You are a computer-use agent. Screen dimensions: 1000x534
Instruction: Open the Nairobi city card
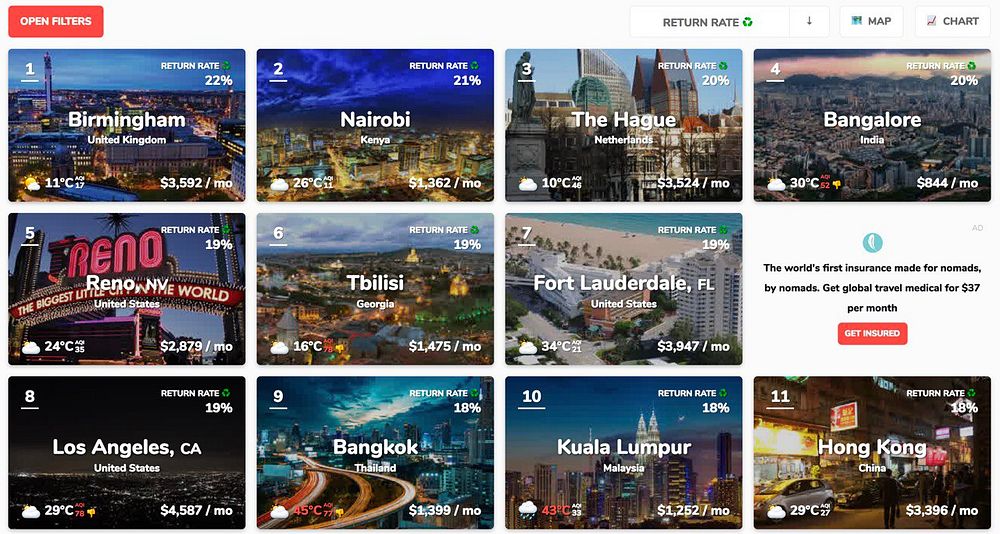point(375,125)
